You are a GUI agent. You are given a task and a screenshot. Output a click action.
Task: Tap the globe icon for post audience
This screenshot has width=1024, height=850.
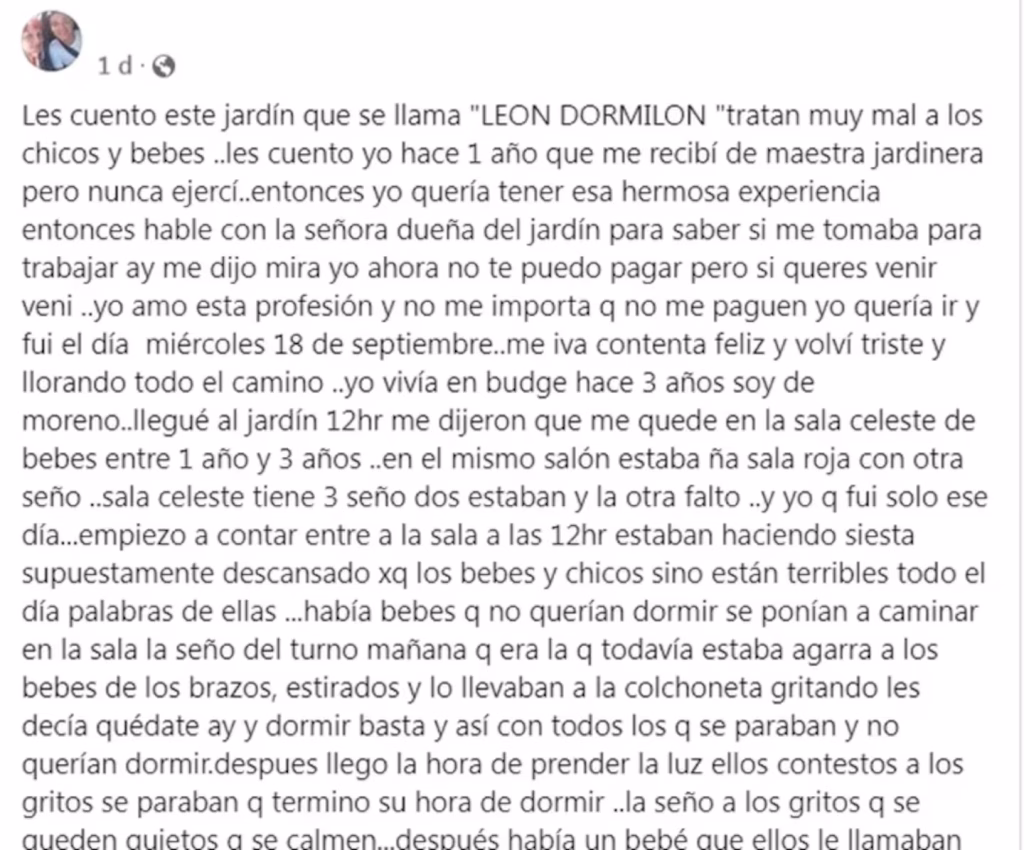[164, 67]
